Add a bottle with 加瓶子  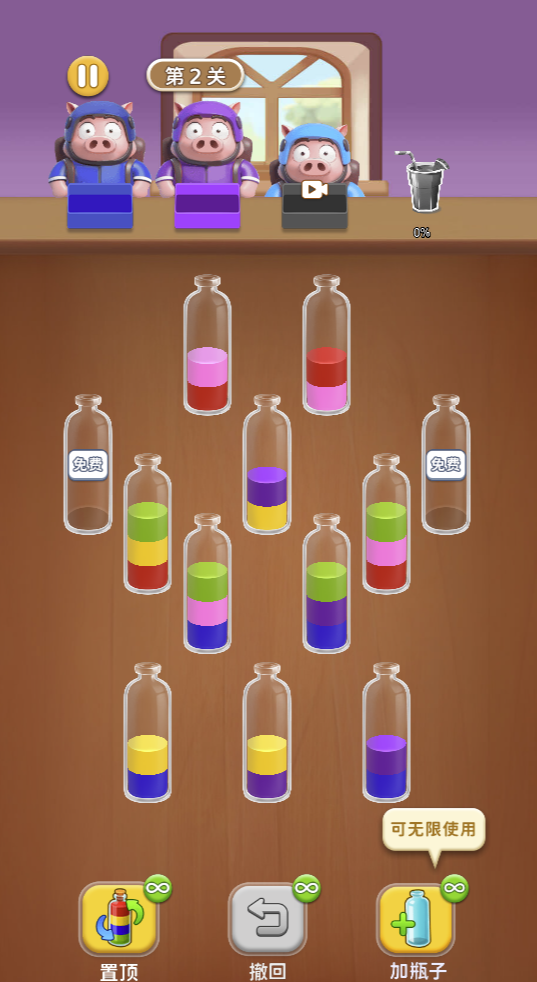point(416,919)
